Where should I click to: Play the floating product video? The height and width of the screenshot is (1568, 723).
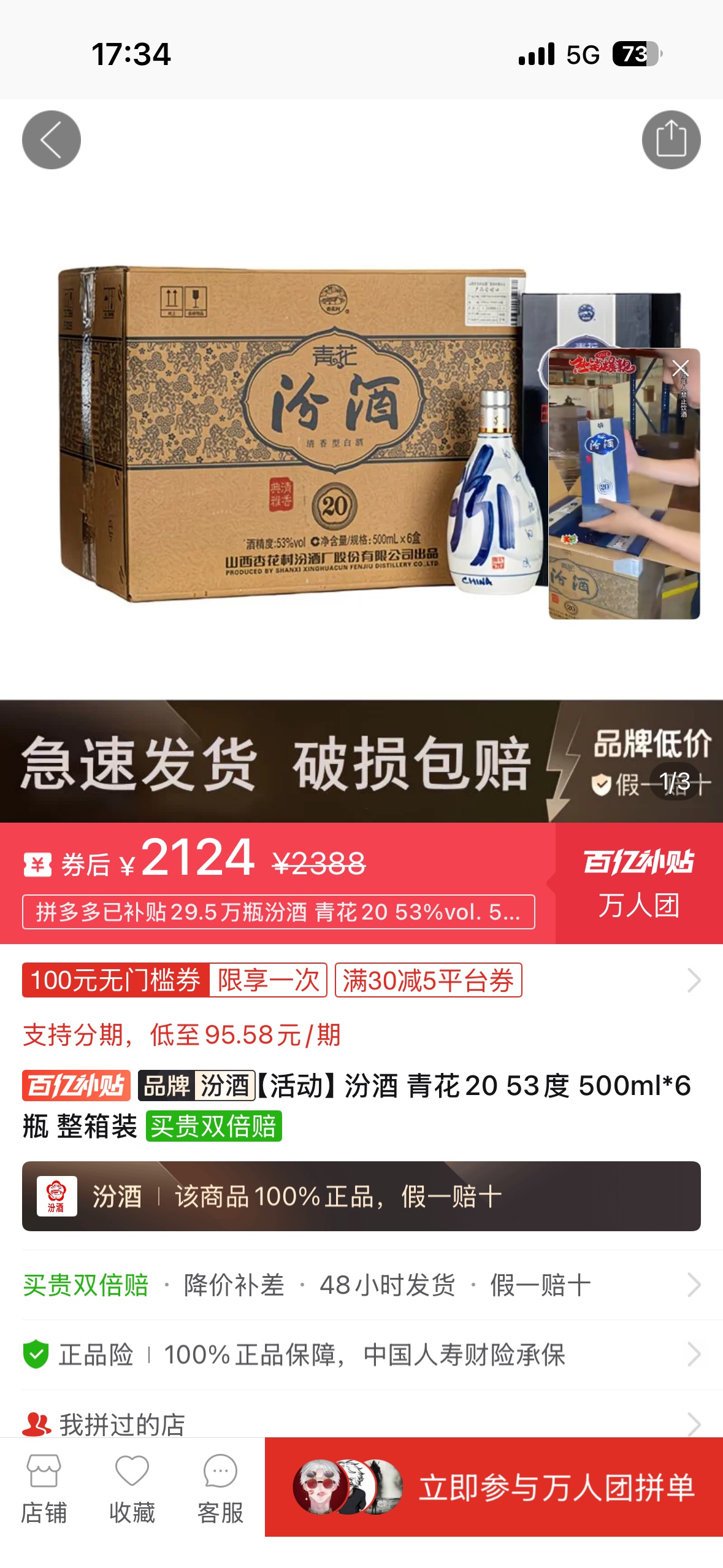point(624,491)
